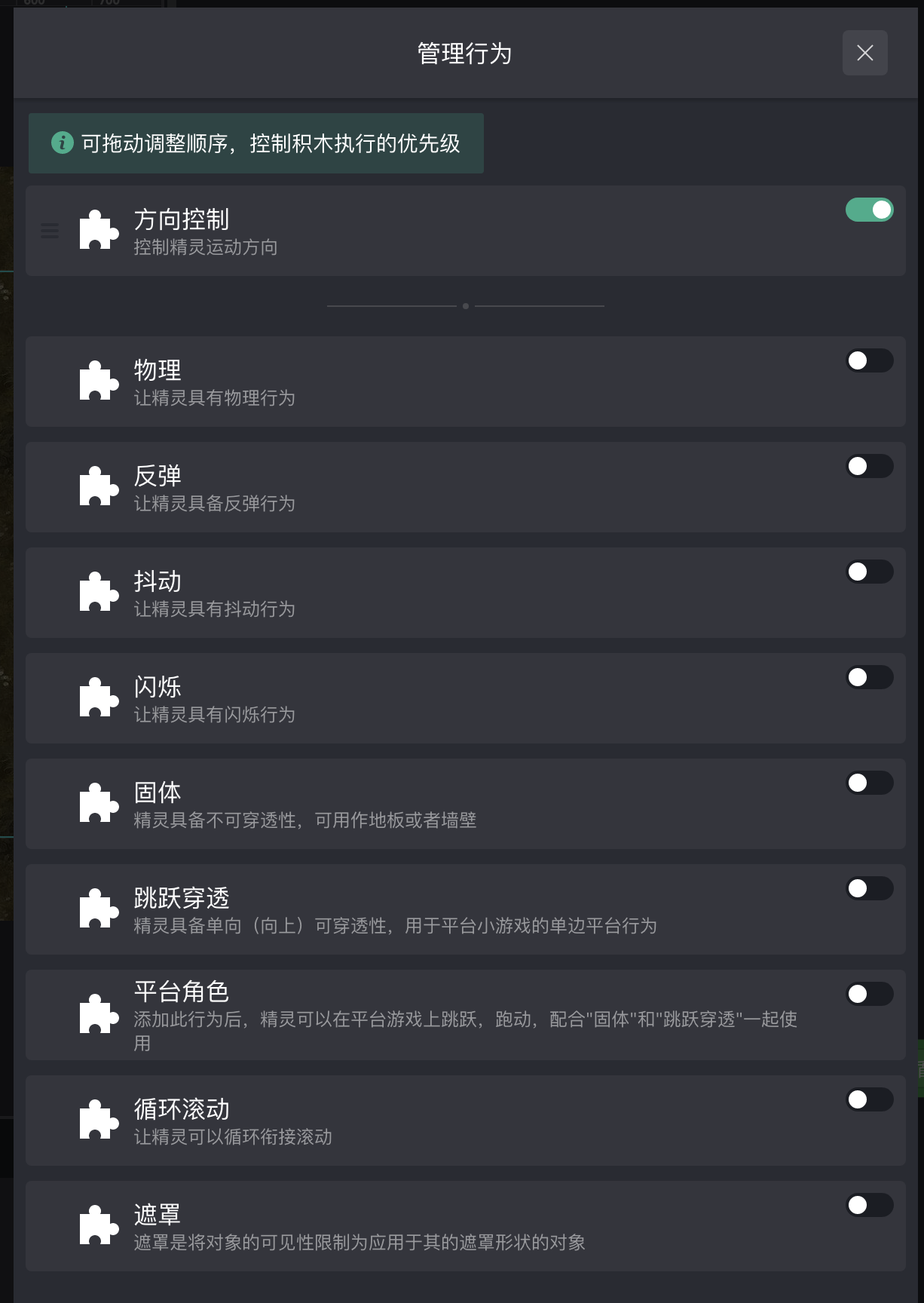Turn on the 遮罩 behavior toggle
This screenshot has width=924, height=1303.
click(869, 1205)
